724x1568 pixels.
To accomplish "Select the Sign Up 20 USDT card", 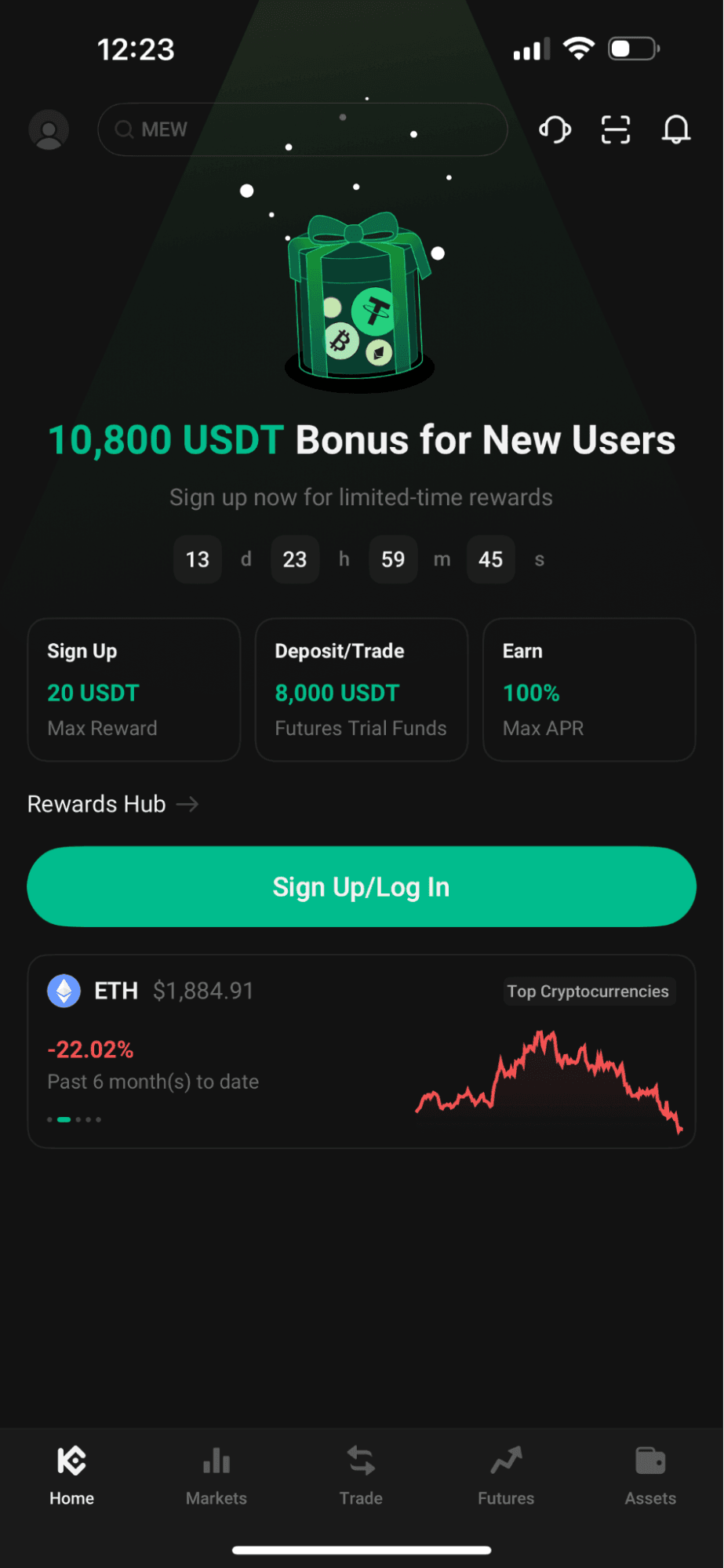I will coord(133,690).
